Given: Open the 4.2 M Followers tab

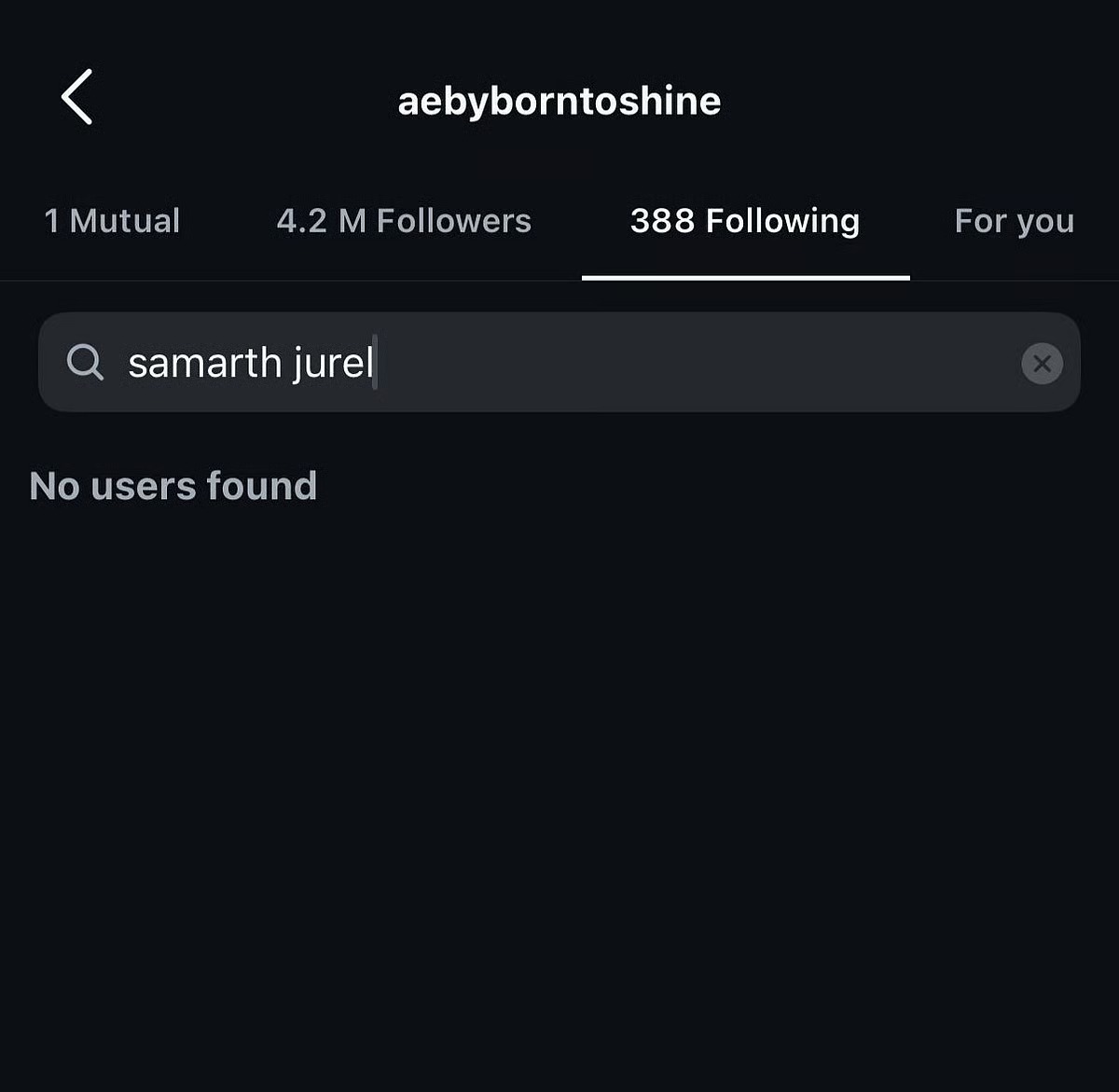Looking at the screenshot, I should (404, 221).
